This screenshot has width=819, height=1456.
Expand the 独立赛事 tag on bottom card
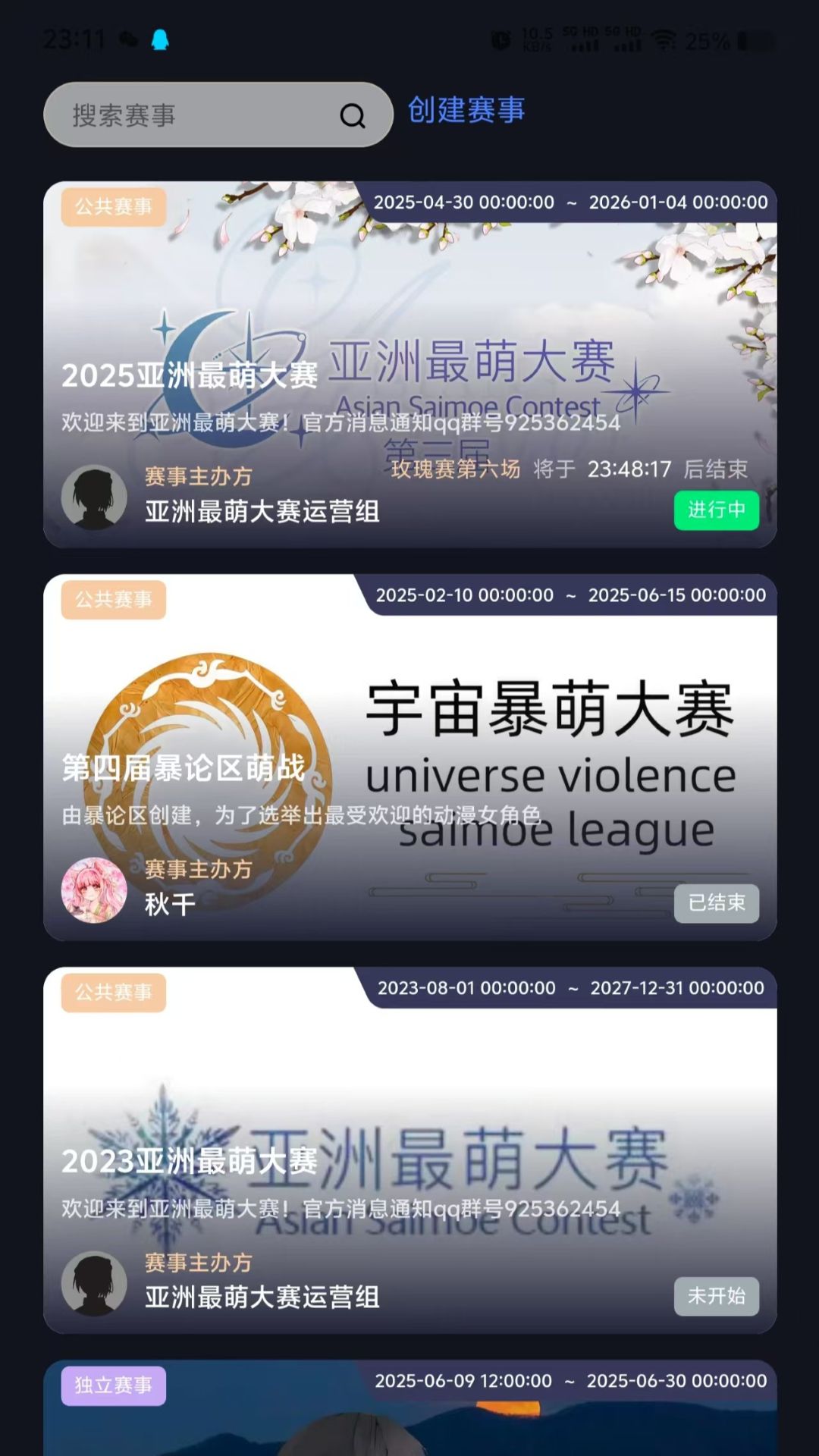pyautogui.click(x=112, y=1385)
